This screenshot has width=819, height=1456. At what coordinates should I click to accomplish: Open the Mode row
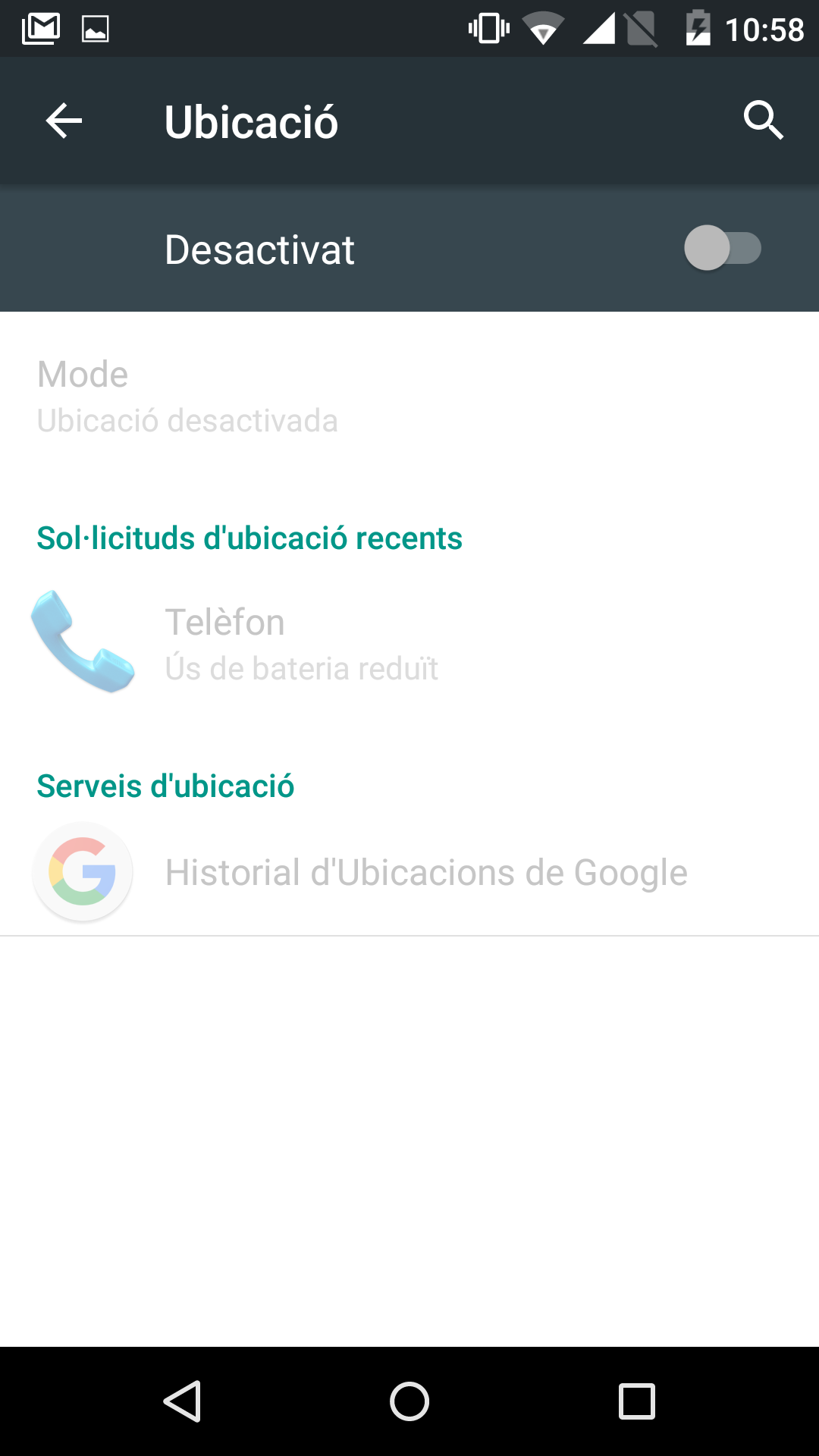coord(409,397)
